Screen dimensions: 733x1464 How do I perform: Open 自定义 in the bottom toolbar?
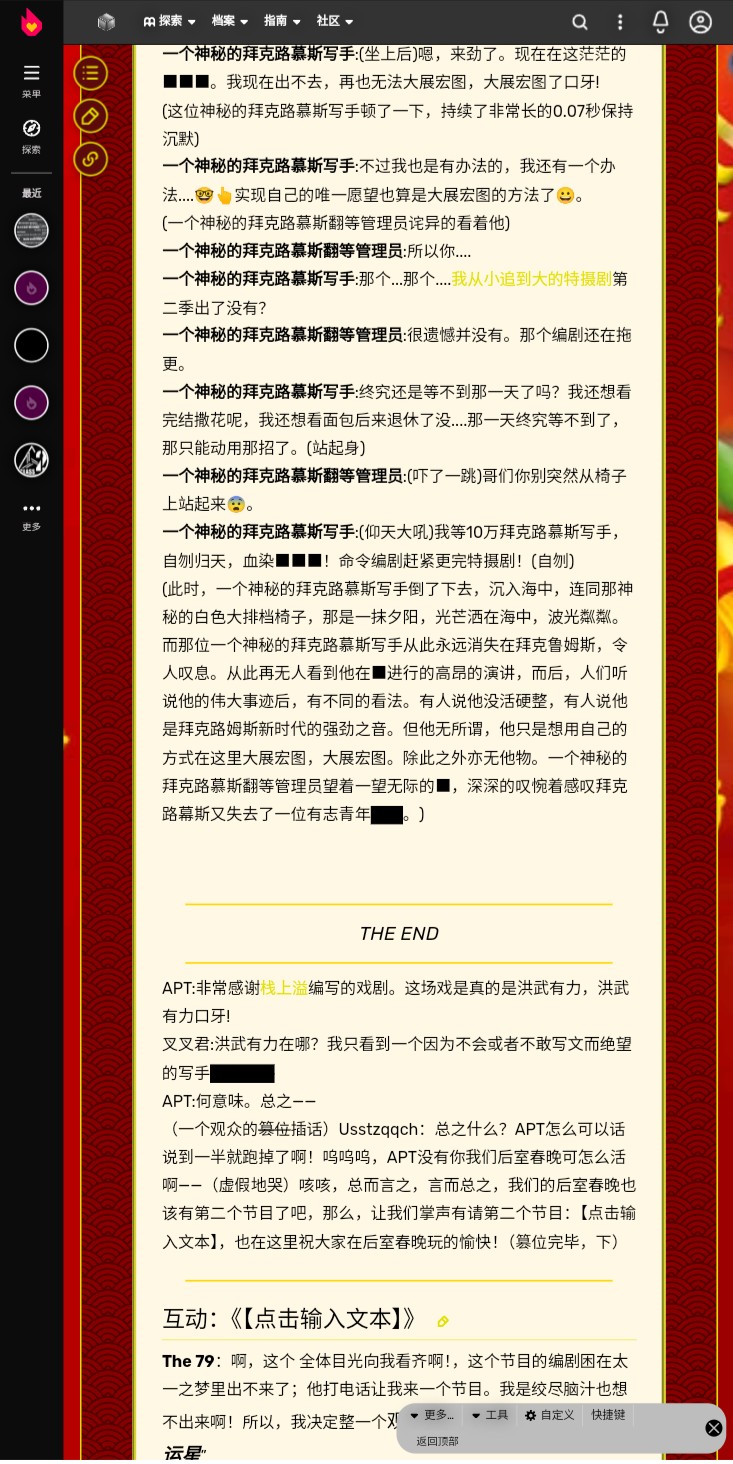pos(550,1415)
